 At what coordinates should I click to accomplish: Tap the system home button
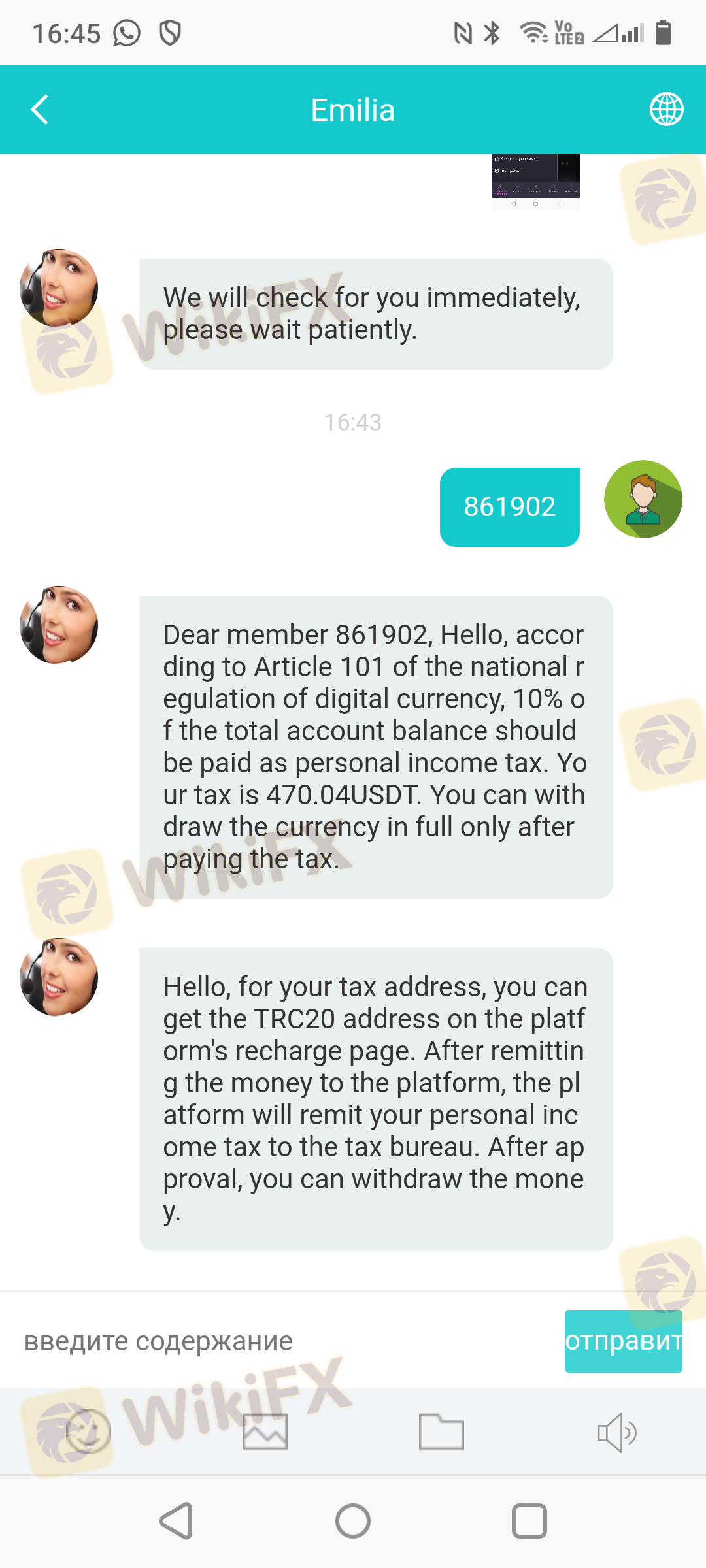pos(353,1521)
